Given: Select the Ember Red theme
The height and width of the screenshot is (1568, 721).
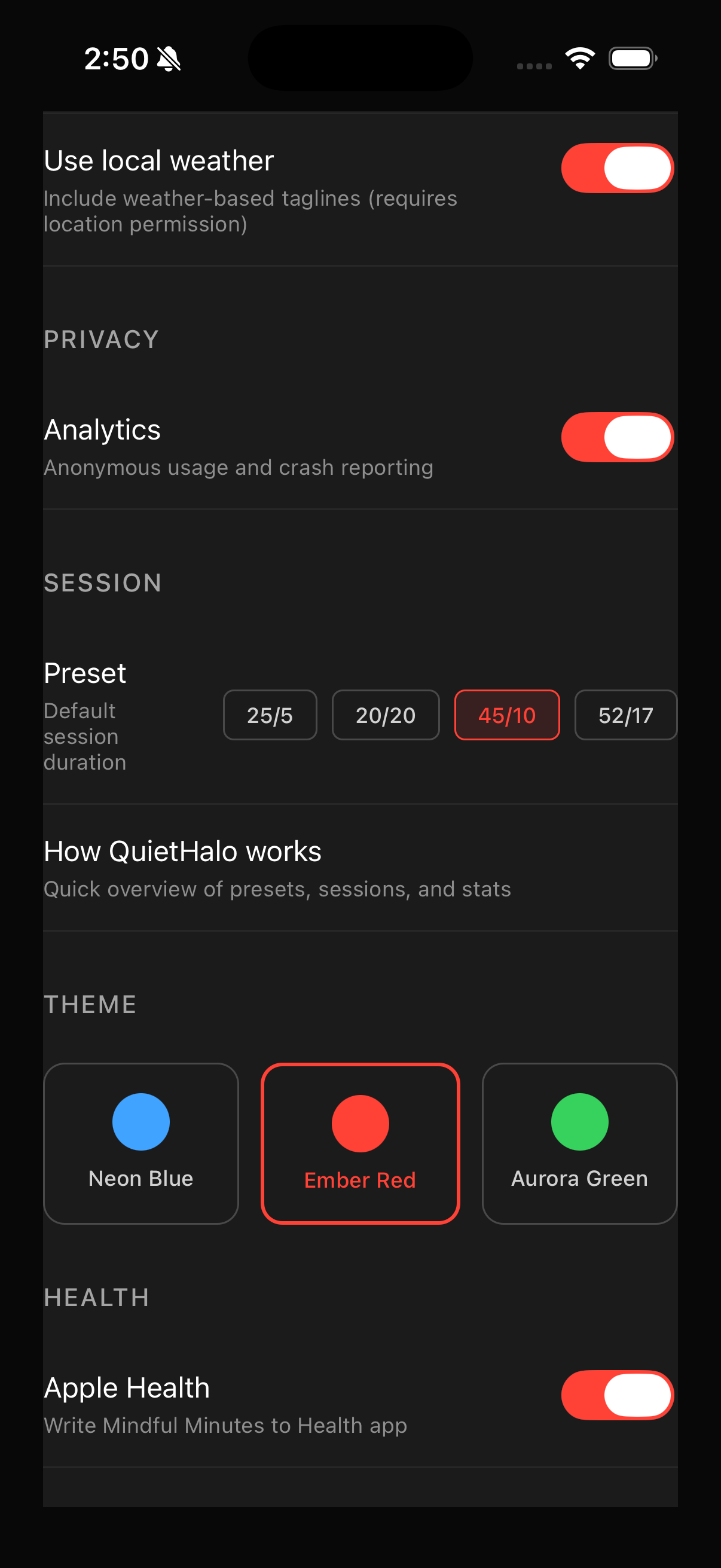Looking at the screenshot, I should [x=360, y=1145].
